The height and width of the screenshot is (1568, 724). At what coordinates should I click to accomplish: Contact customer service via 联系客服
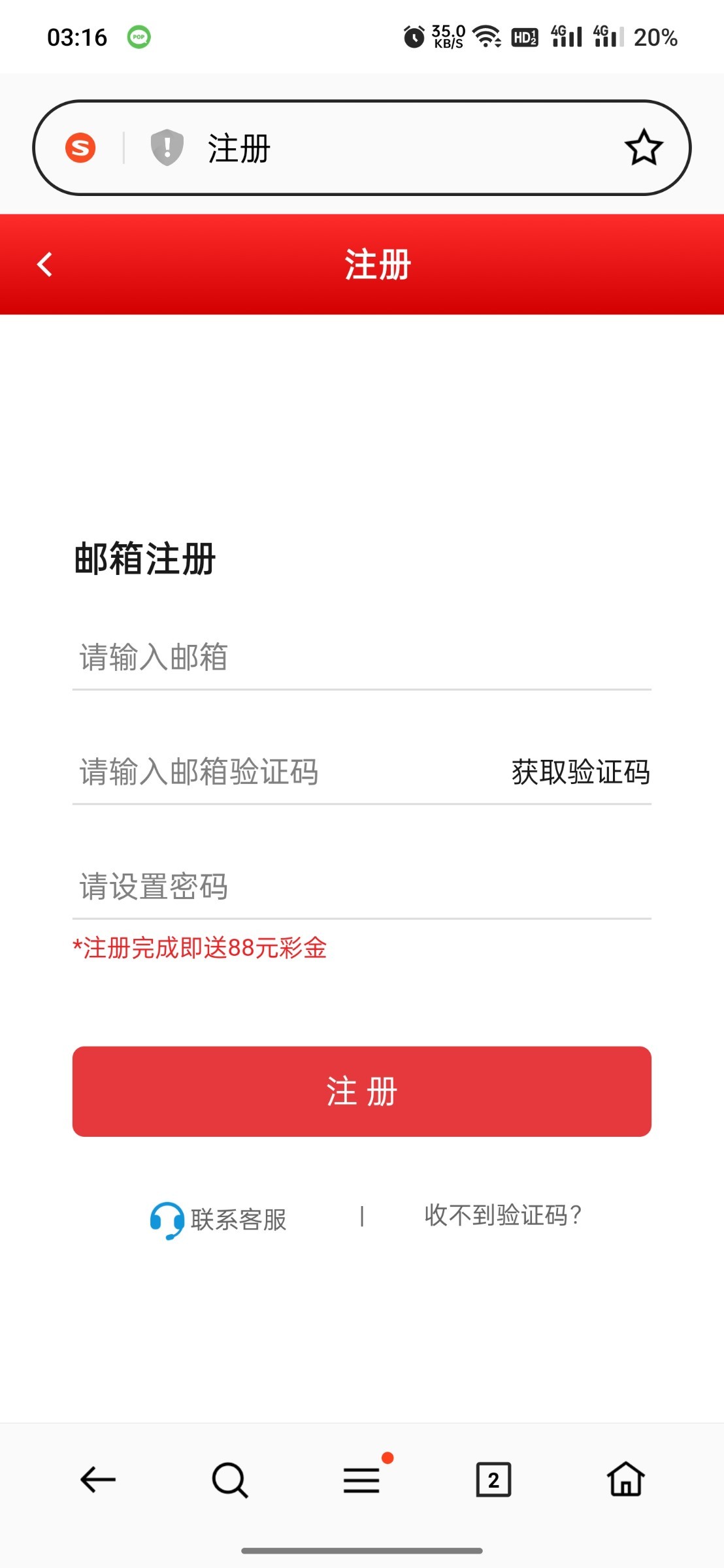point(220,1220)
